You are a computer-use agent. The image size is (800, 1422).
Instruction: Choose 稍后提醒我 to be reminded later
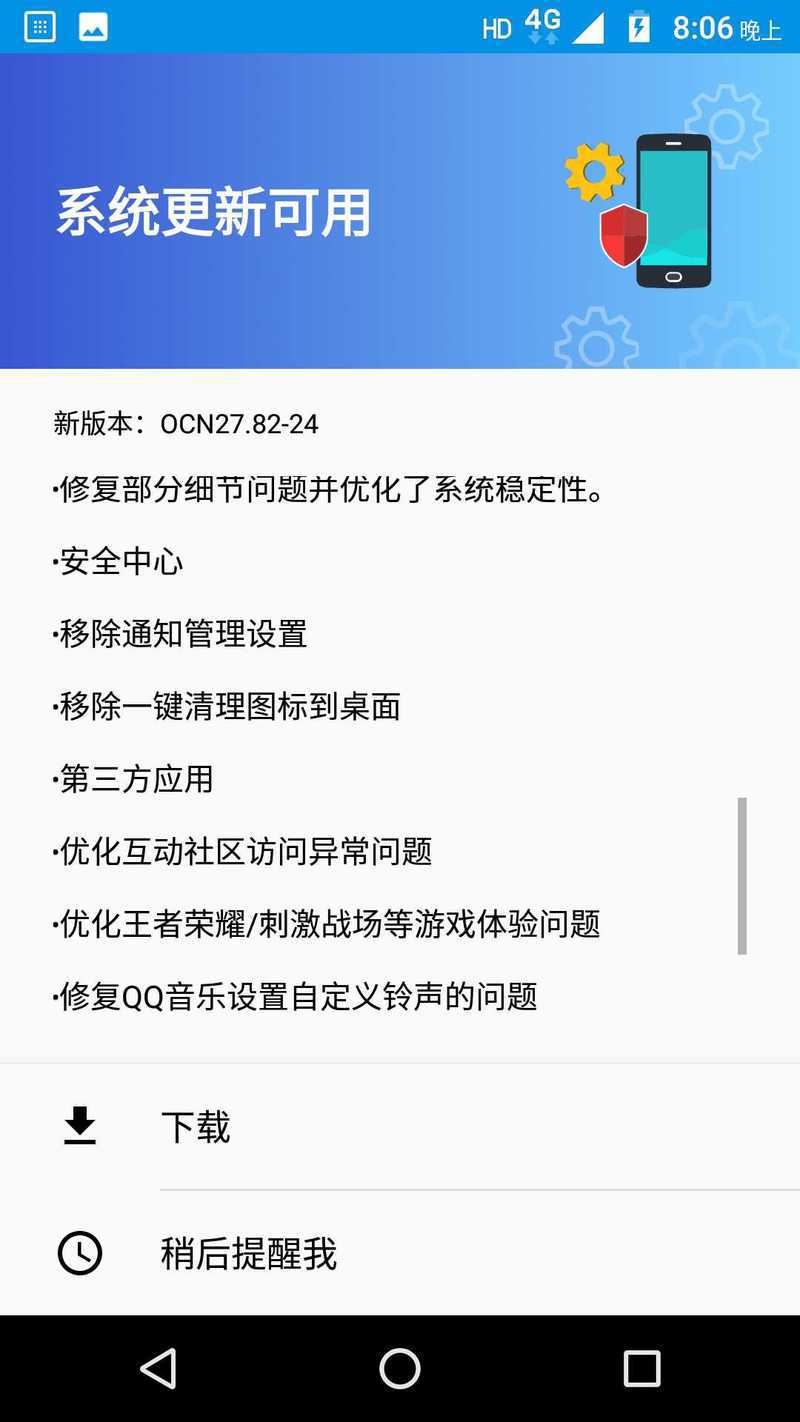tap(400, 1253)
